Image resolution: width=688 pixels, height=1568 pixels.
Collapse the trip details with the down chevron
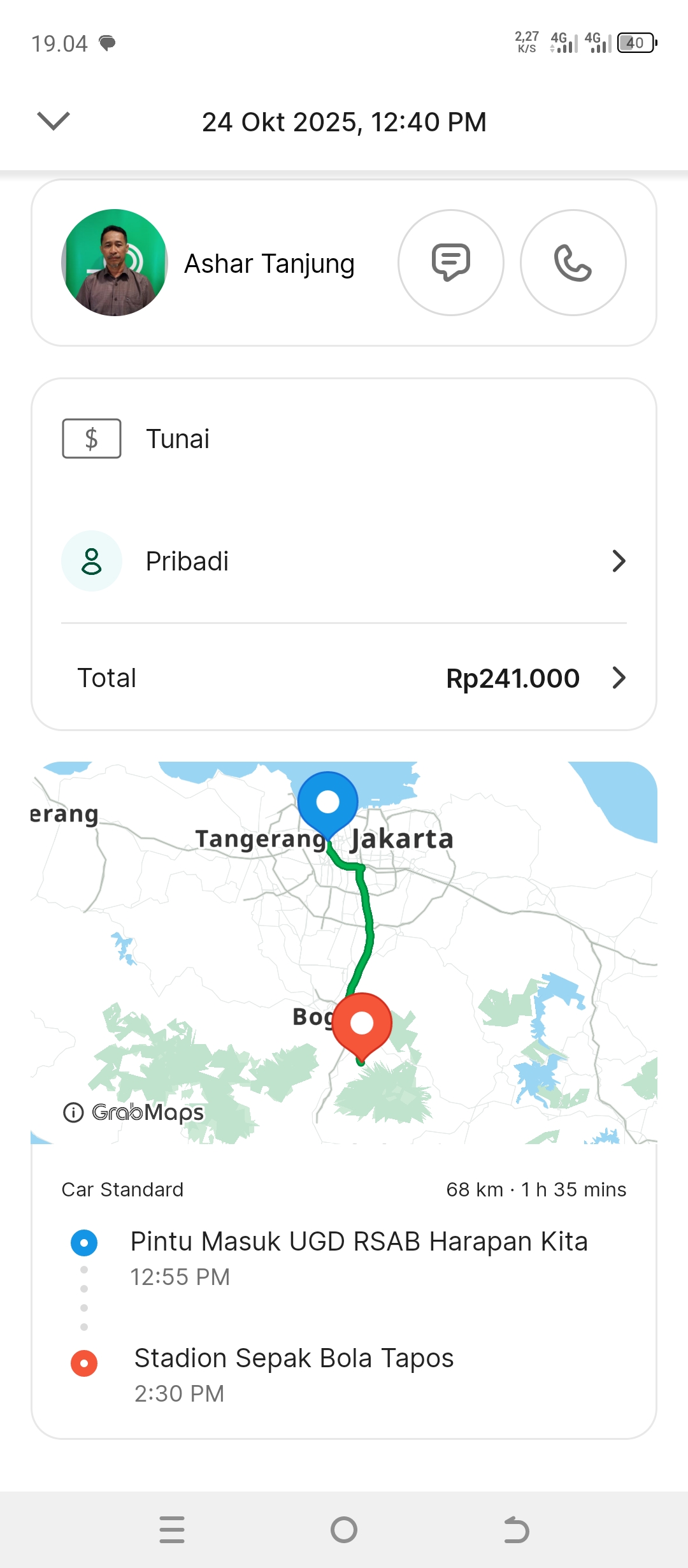point(54,120)
